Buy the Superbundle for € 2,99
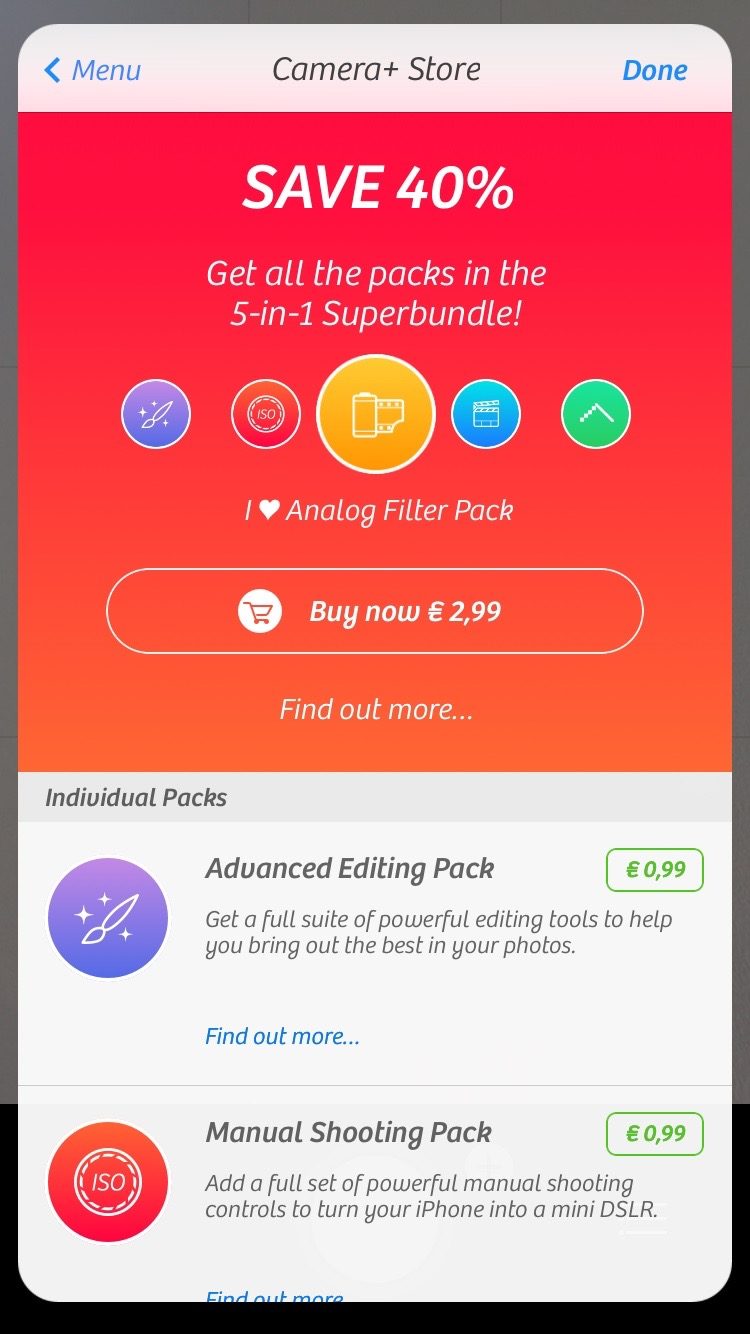Screen dimensions: 750x1334 [375, 611]
